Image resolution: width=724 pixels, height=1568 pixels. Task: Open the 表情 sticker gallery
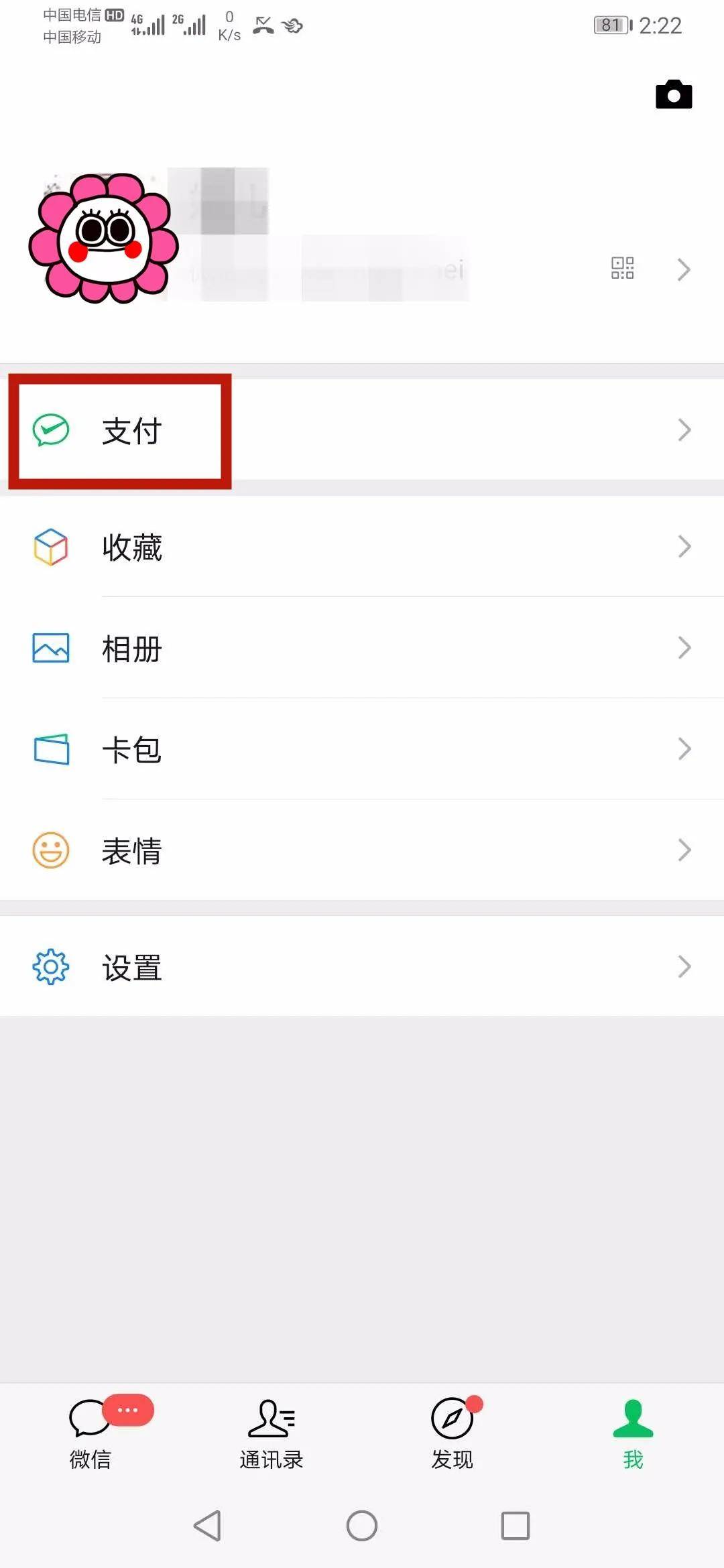(362, 850)
